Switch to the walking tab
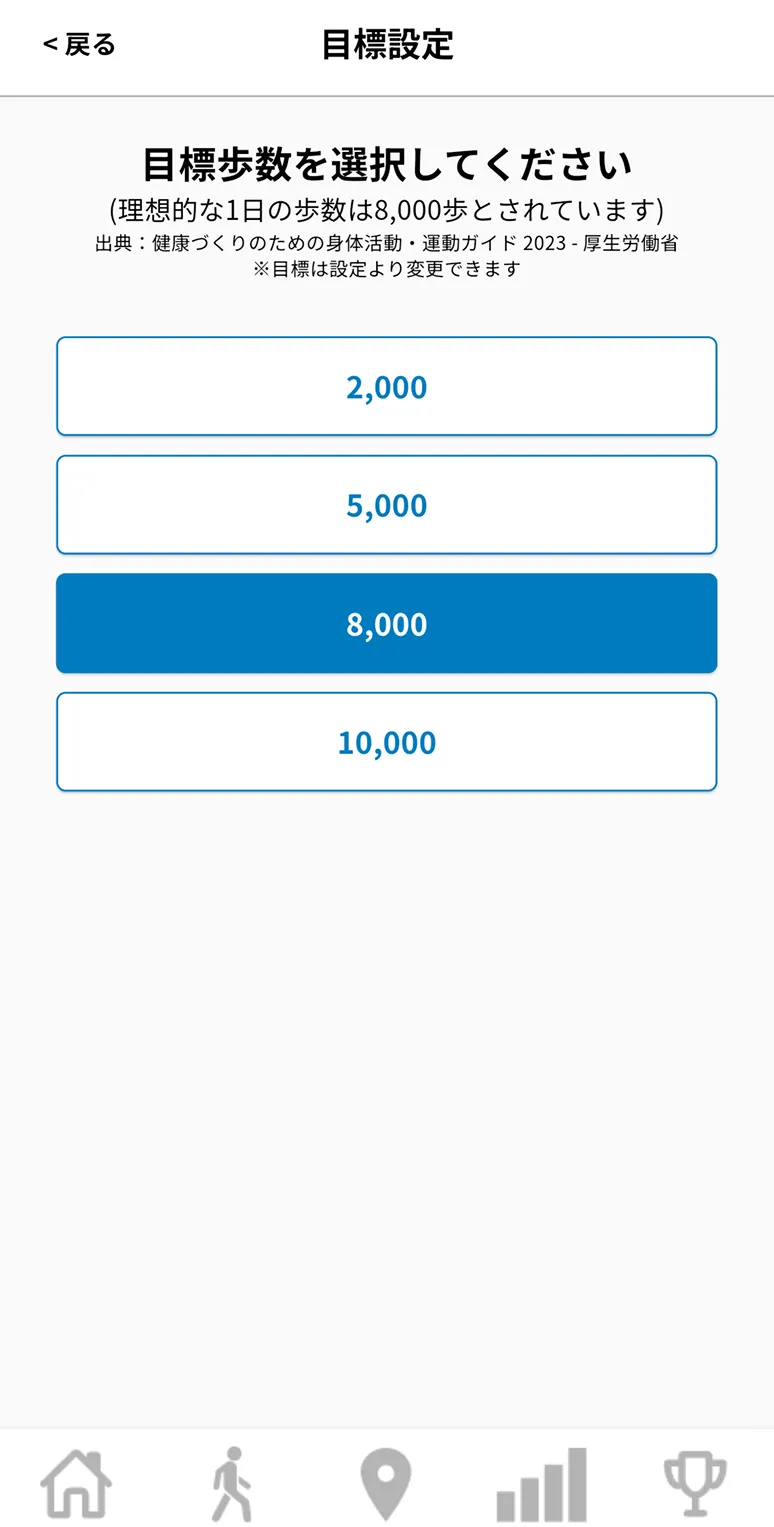Viewport: 774px width, 1527px height. [x=232, y=1485]
